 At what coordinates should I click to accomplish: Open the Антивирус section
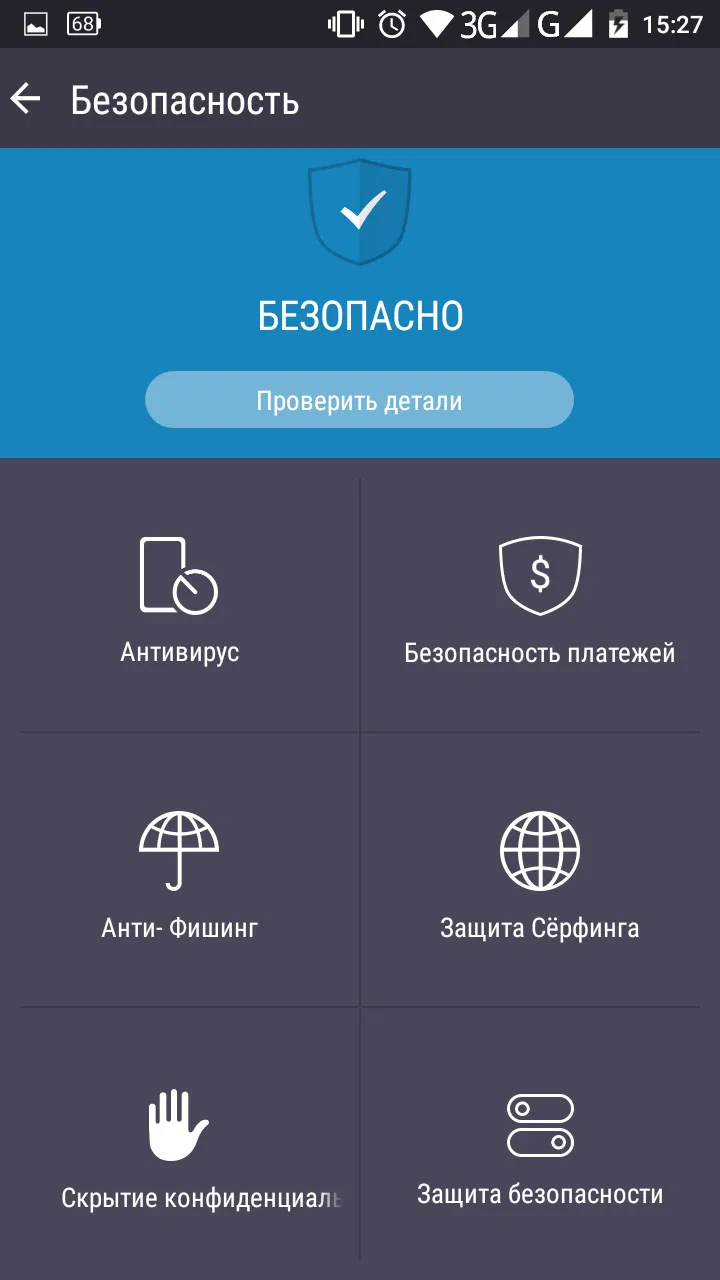tap(180, 600)
